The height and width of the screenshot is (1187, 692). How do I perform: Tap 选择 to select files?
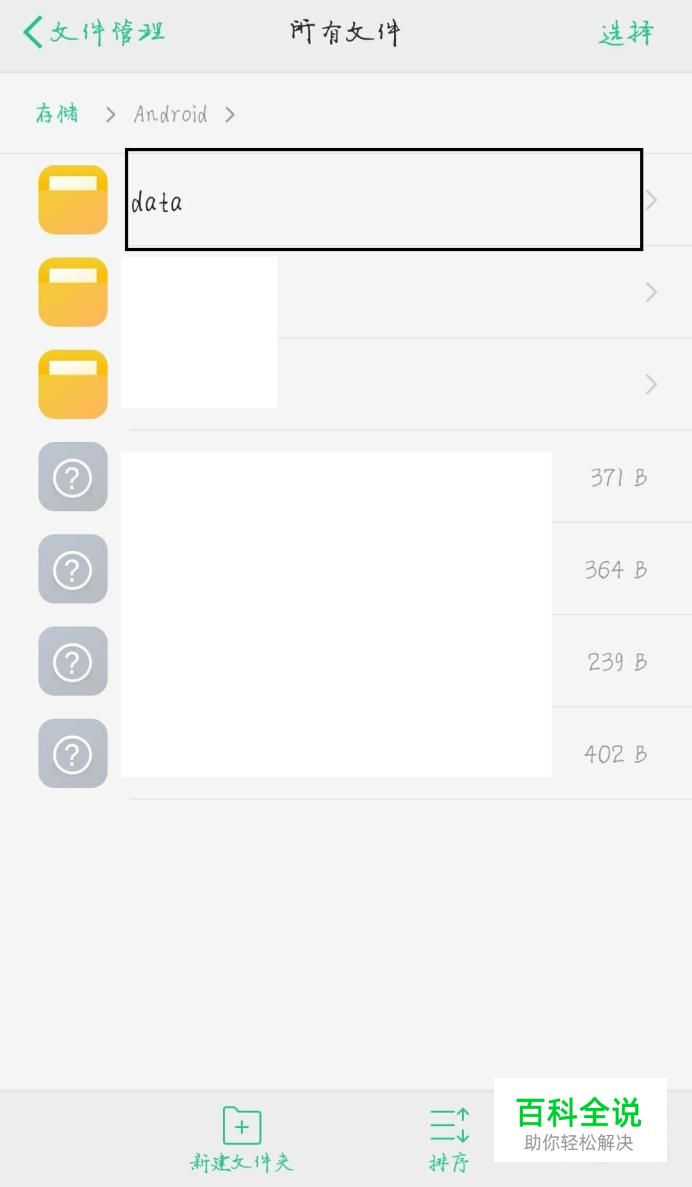tap(625, 33)
